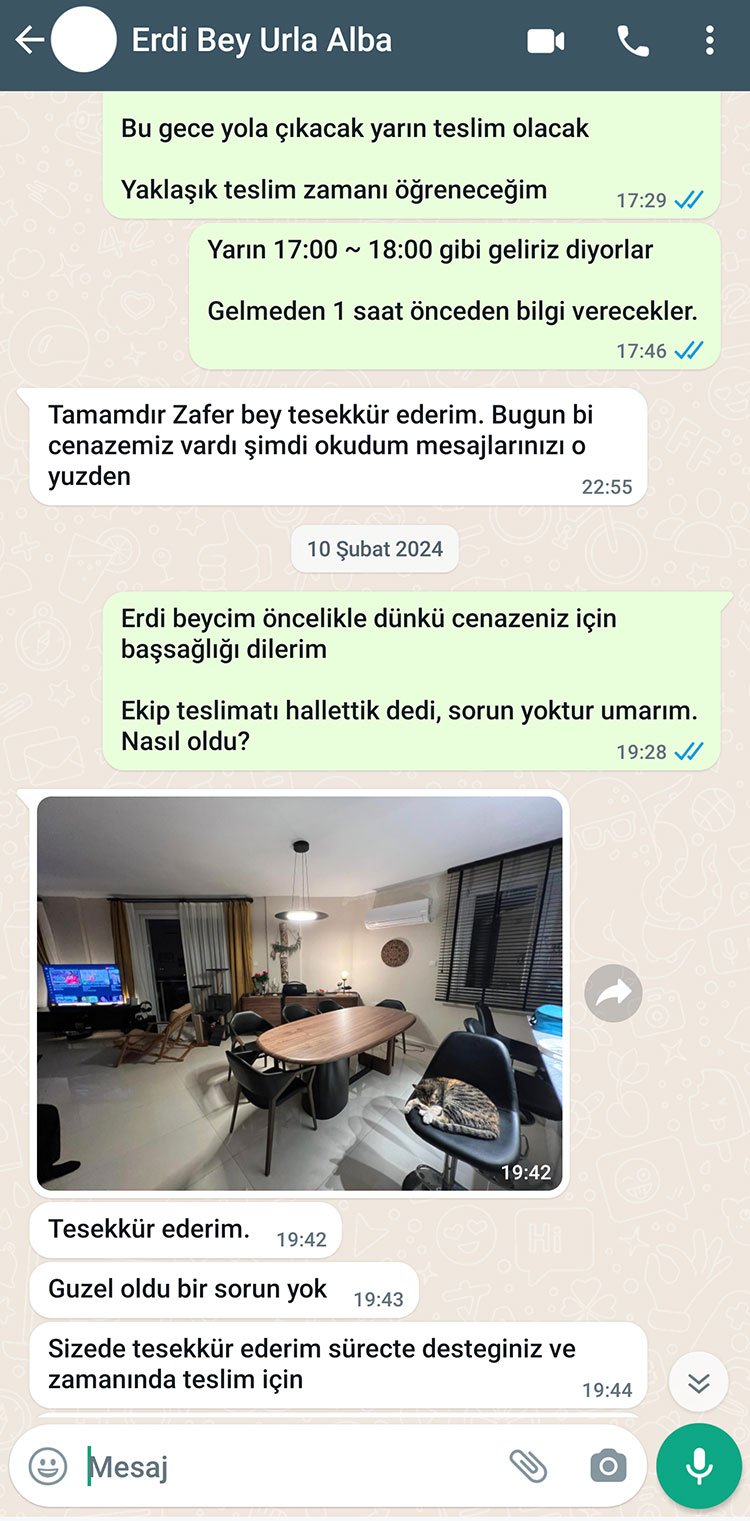
Task: Open the emoji picker
Action: [x=48, y=1466]
